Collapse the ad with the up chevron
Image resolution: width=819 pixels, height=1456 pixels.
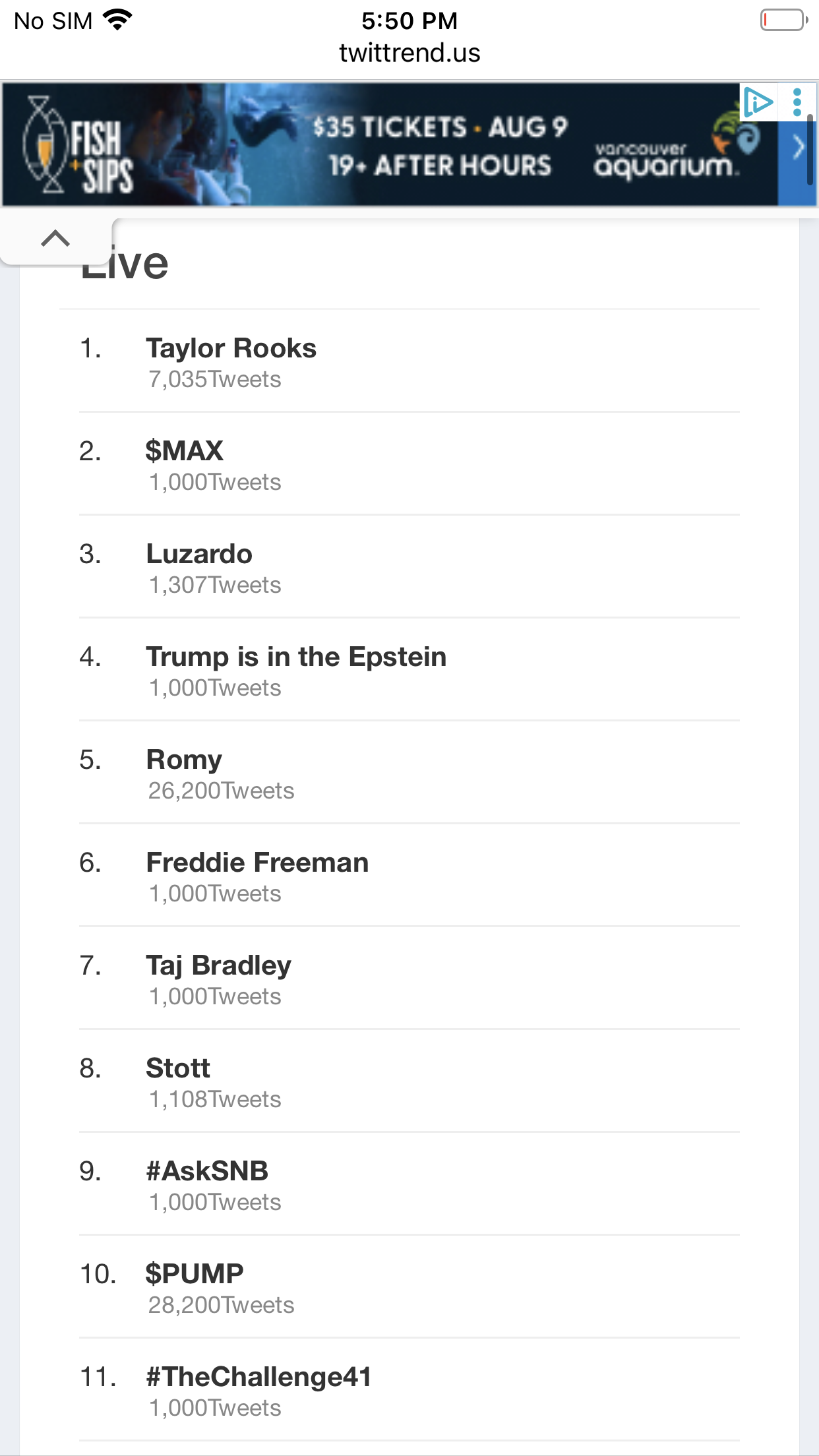tap(55, 238)
